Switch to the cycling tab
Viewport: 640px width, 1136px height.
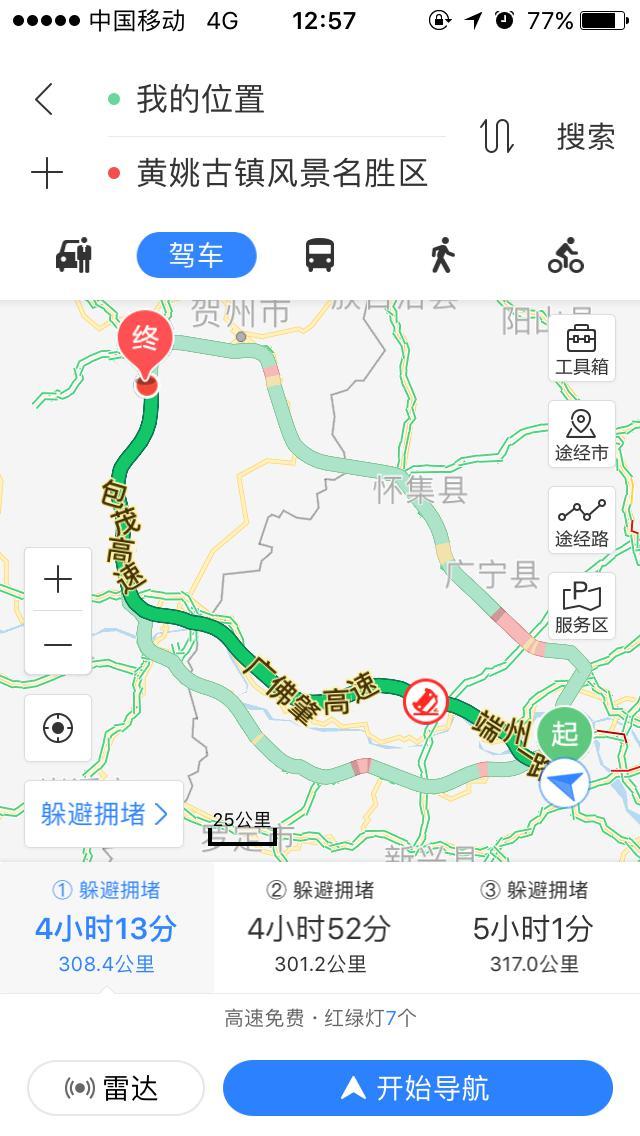[x=565, y=255]
